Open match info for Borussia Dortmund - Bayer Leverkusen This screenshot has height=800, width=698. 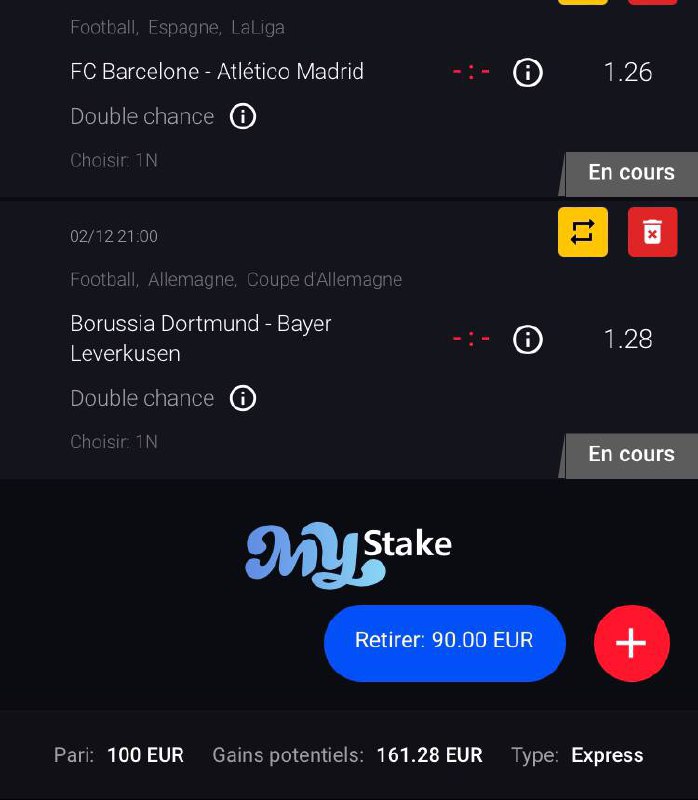click(527, 340)
